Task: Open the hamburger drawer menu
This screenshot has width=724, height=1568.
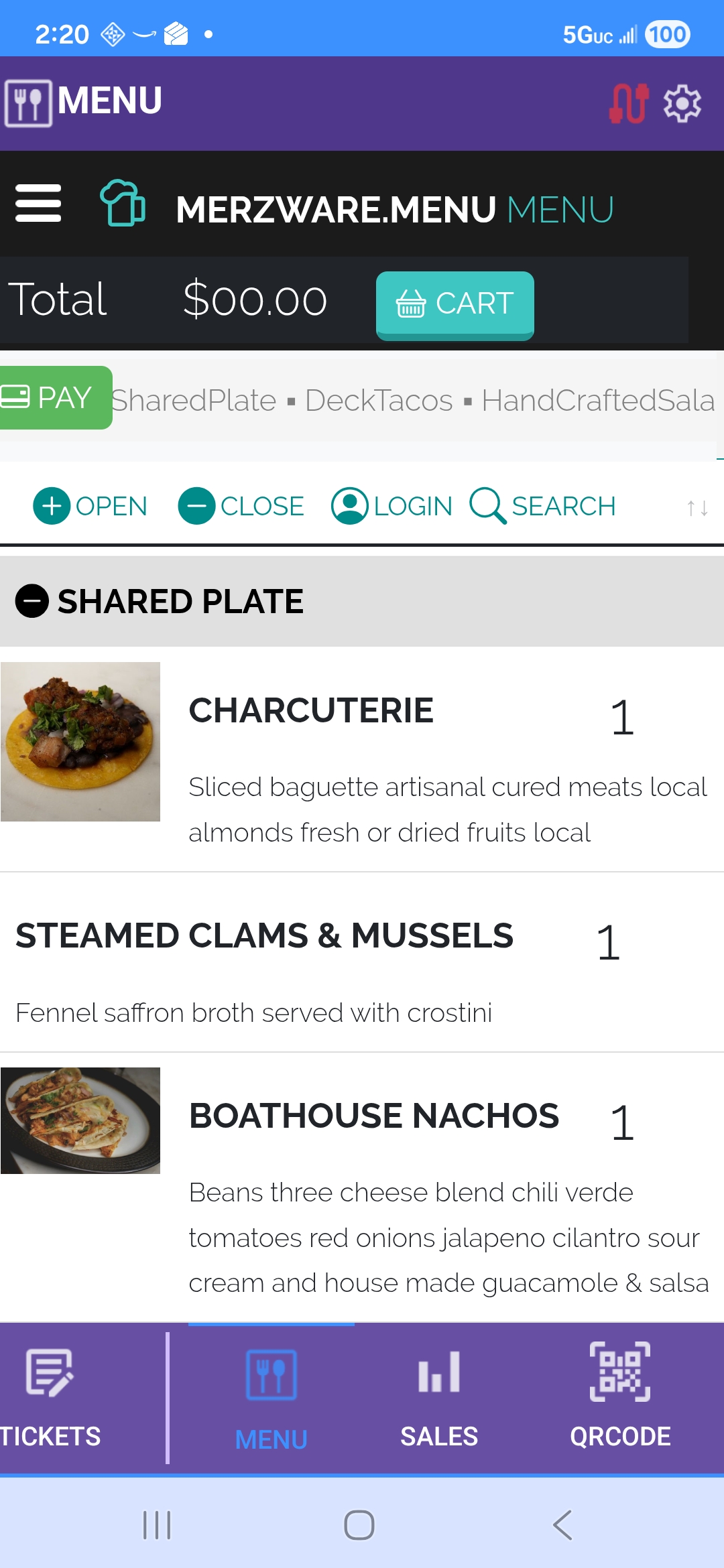Action: 38,203
